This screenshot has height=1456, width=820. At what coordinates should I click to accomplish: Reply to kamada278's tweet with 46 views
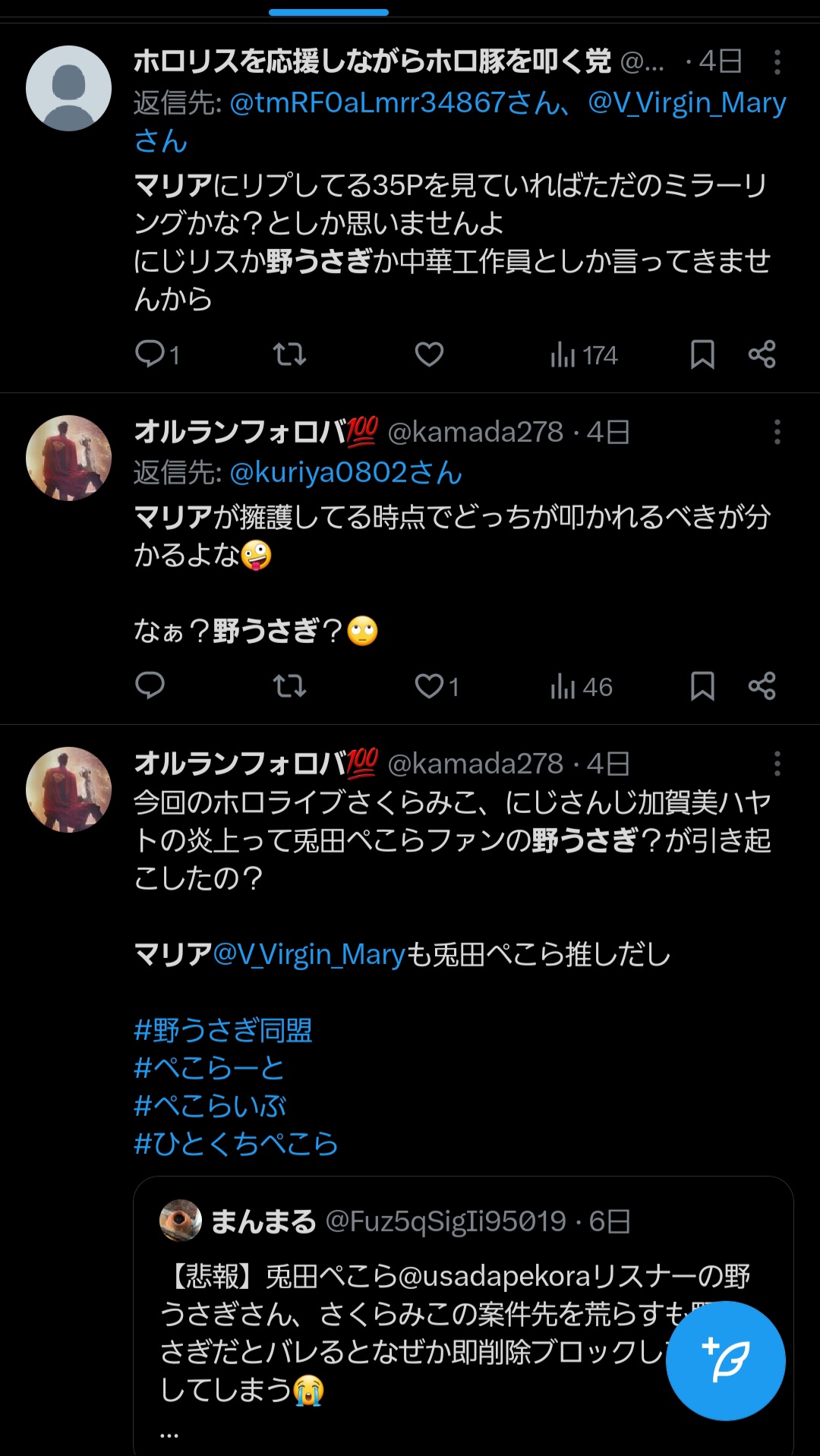(150, 685)
